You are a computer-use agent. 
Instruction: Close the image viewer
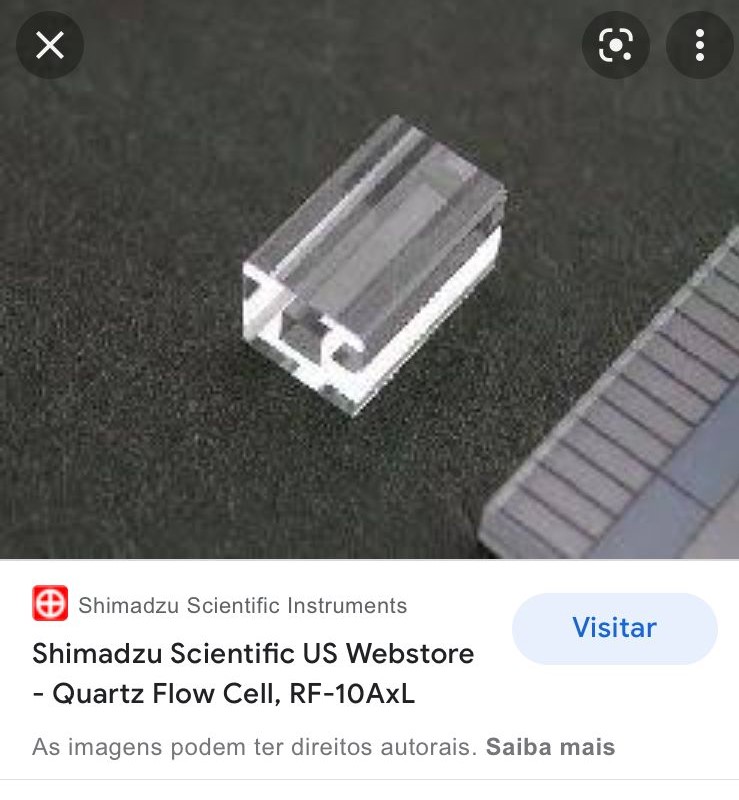pyautogui.click(x=50, y=45)
